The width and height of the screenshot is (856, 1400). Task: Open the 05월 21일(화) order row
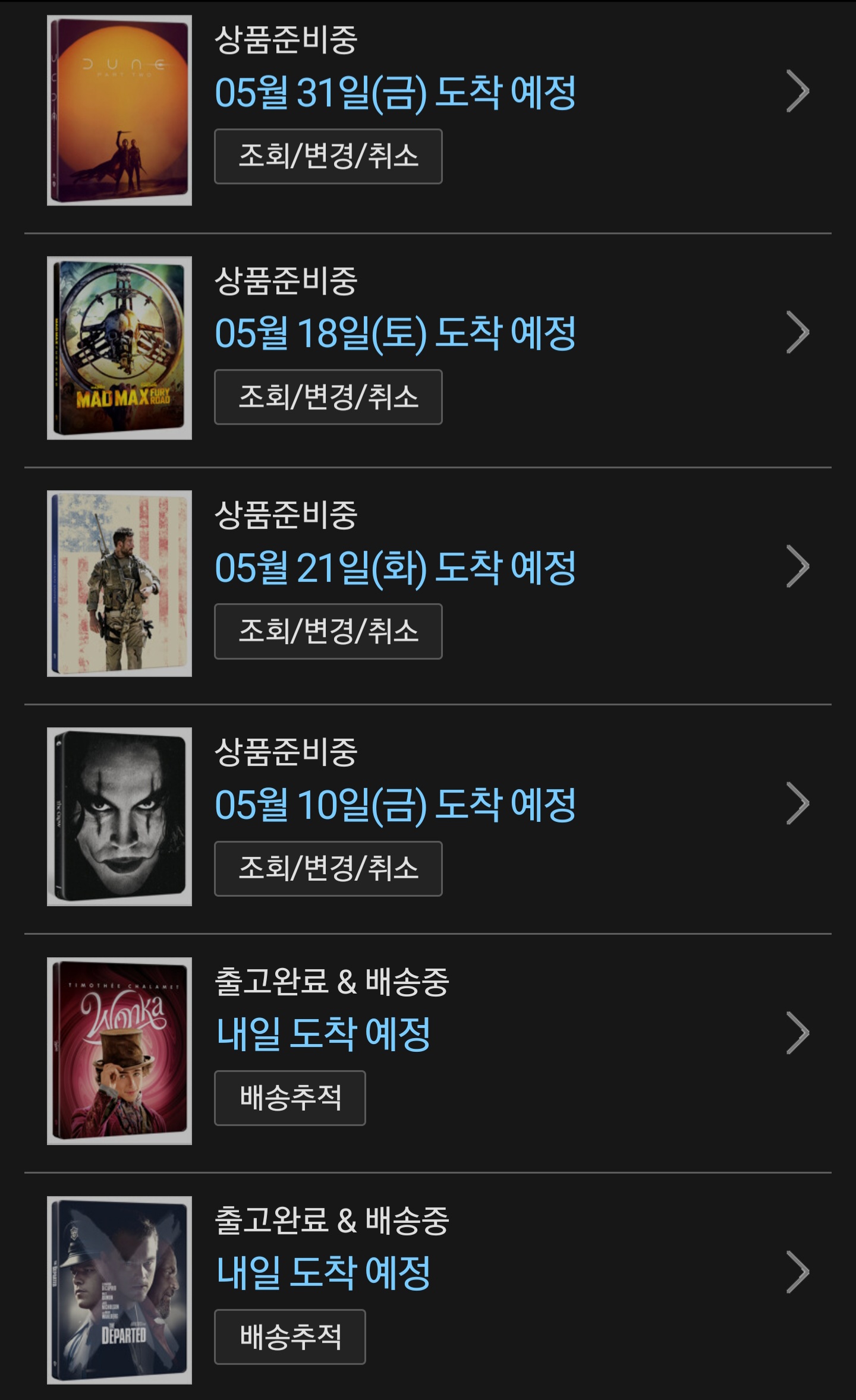pos(797,566)
